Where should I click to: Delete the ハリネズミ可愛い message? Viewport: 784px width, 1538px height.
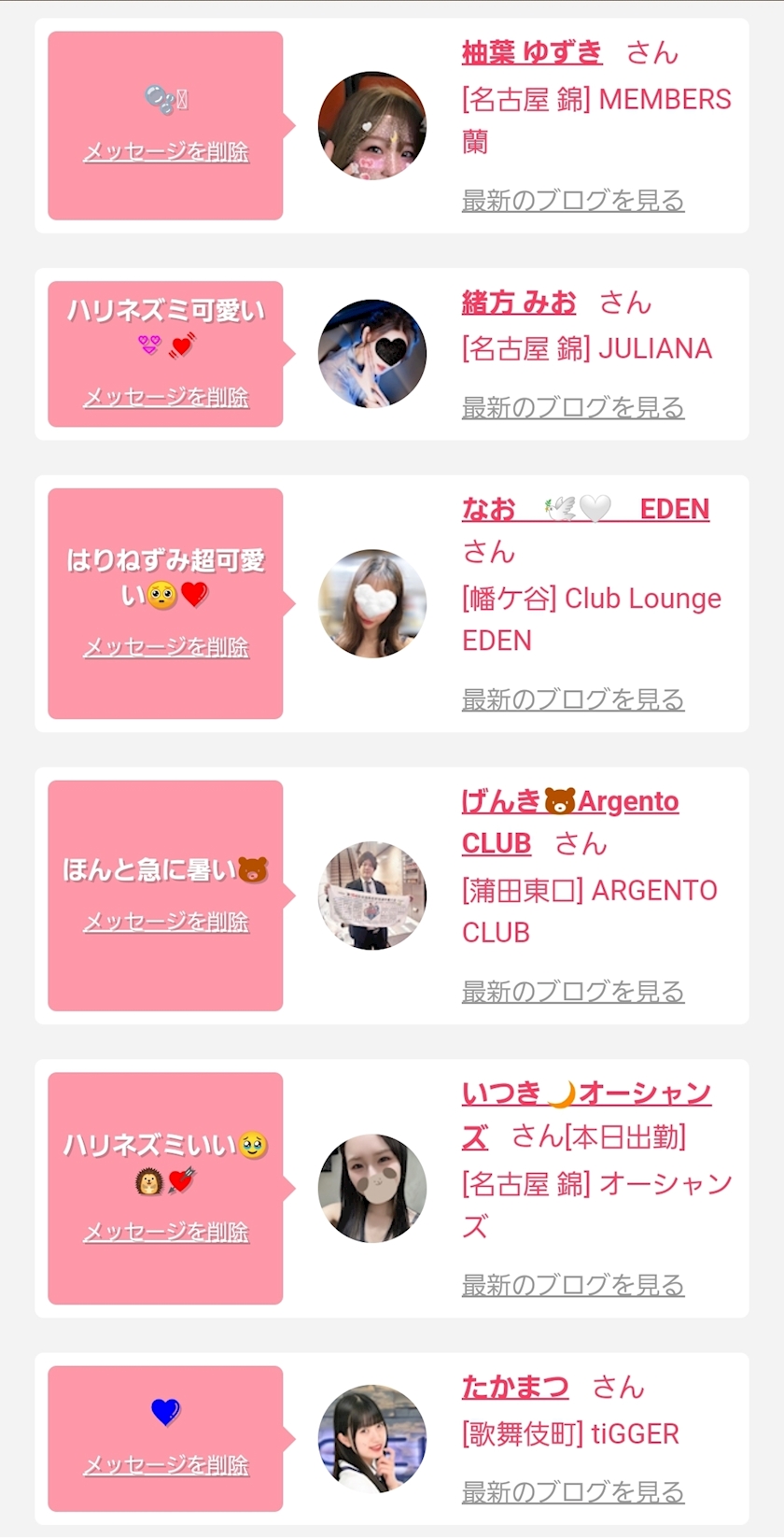(x=166, y=397)
